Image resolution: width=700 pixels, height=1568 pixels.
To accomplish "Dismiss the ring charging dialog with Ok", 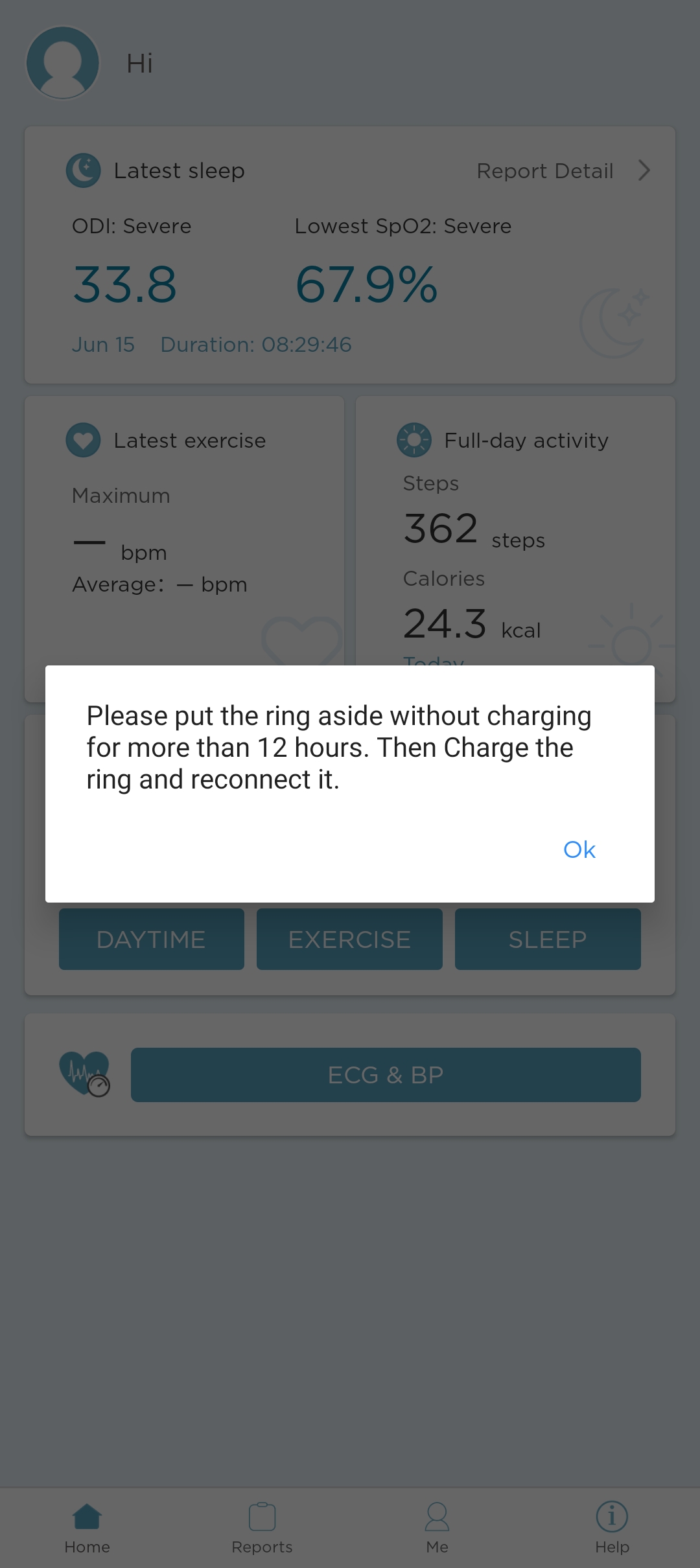I will coord(579,849).
